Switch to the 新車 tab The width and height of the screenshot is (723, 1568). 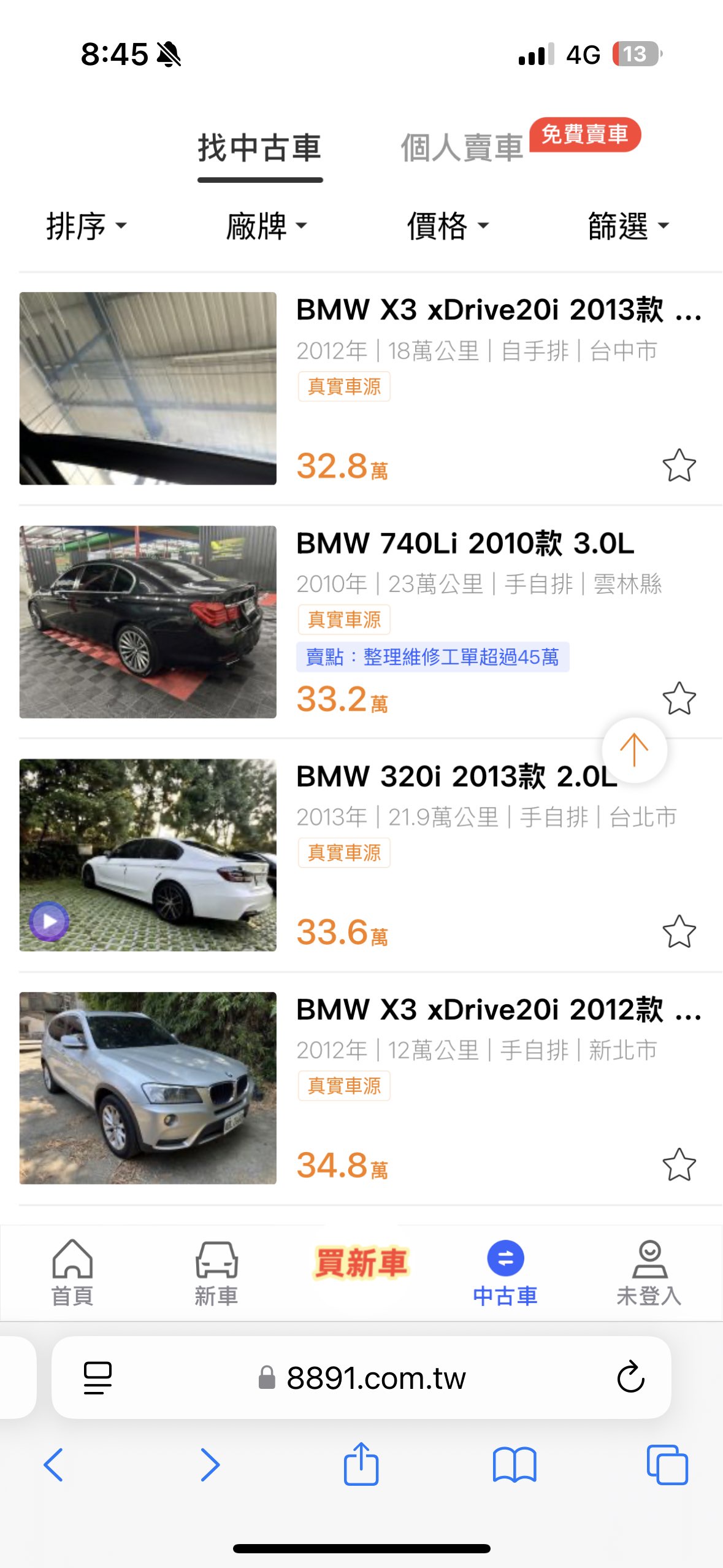216,1272
